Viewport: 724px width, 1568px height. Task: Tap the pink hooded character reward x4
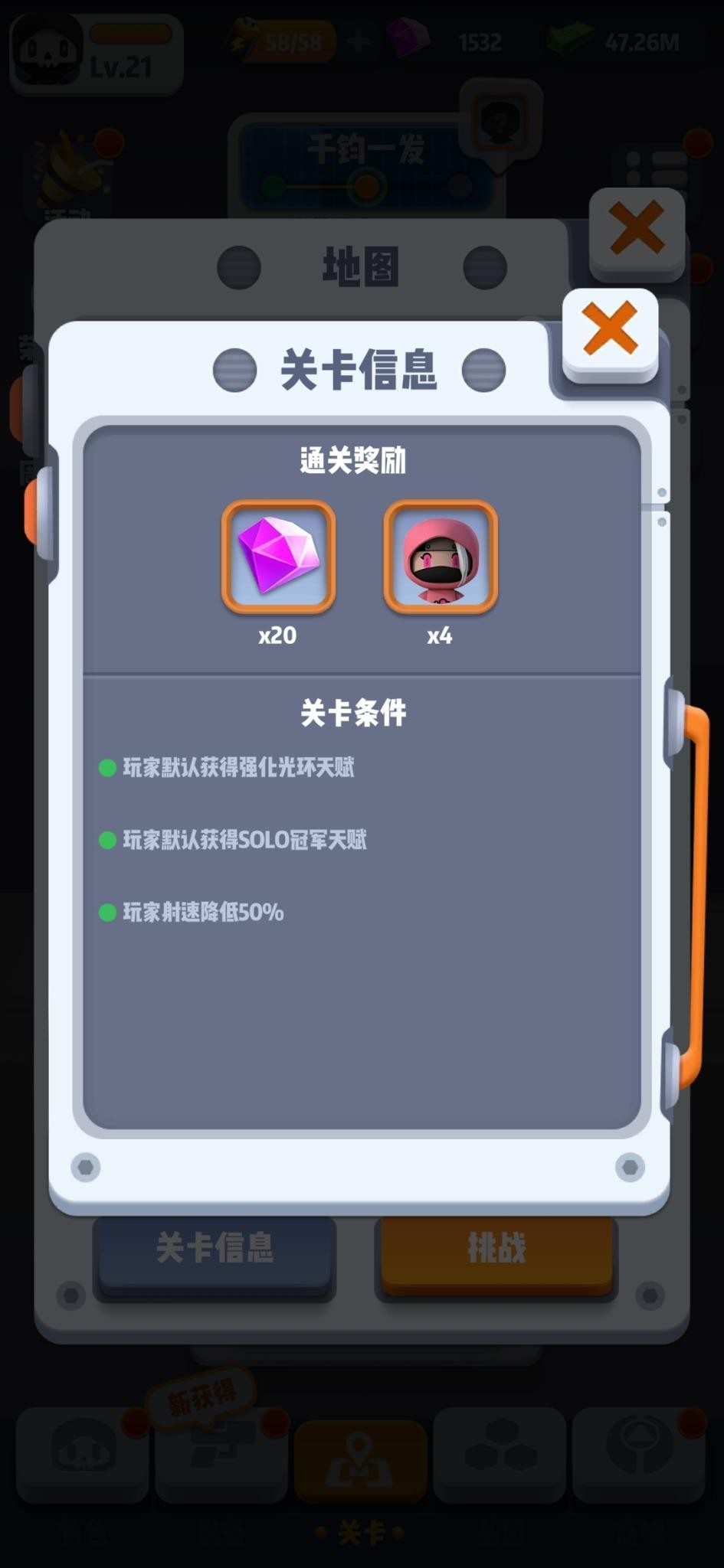(441, 557)
